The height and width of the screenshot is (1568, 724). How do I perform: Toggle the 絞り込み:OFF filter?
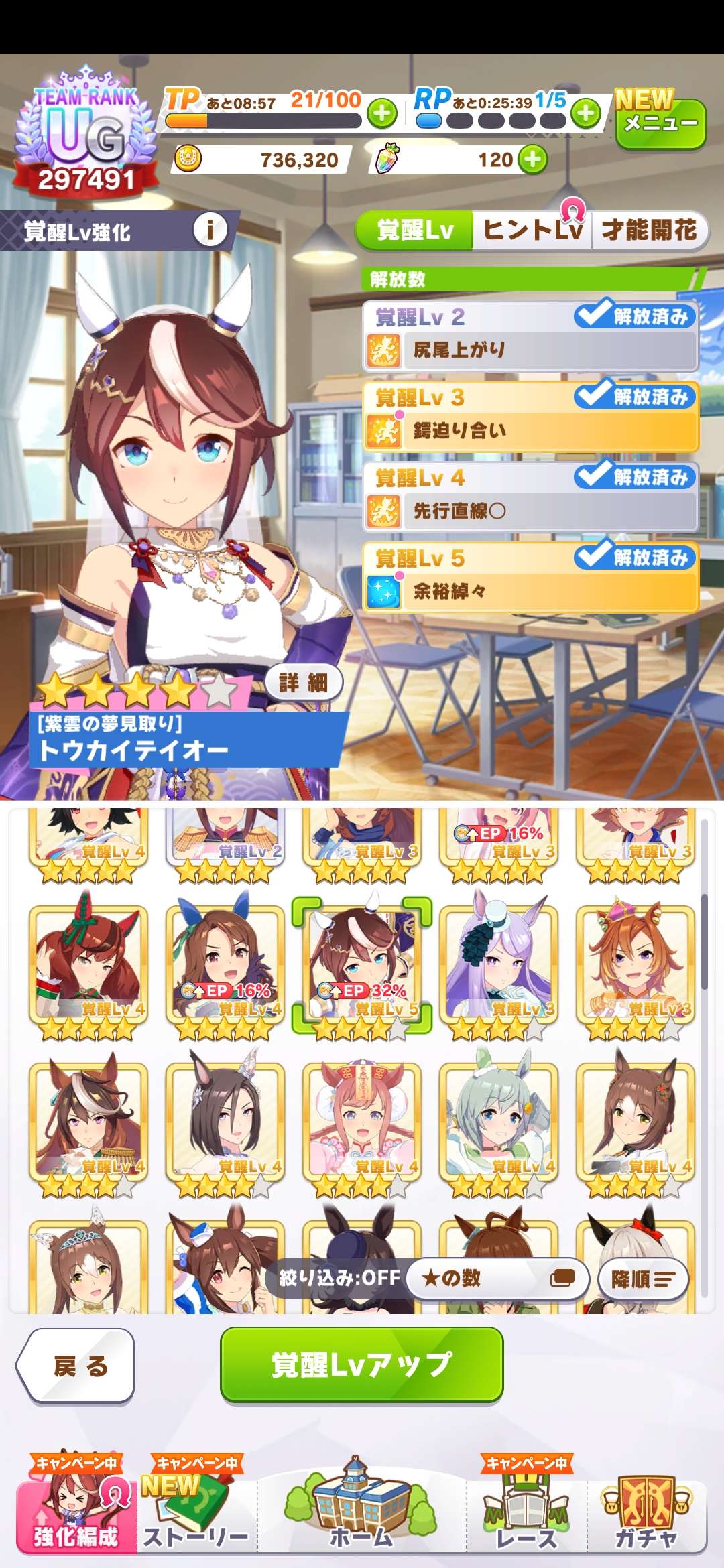click(340, 1279)
